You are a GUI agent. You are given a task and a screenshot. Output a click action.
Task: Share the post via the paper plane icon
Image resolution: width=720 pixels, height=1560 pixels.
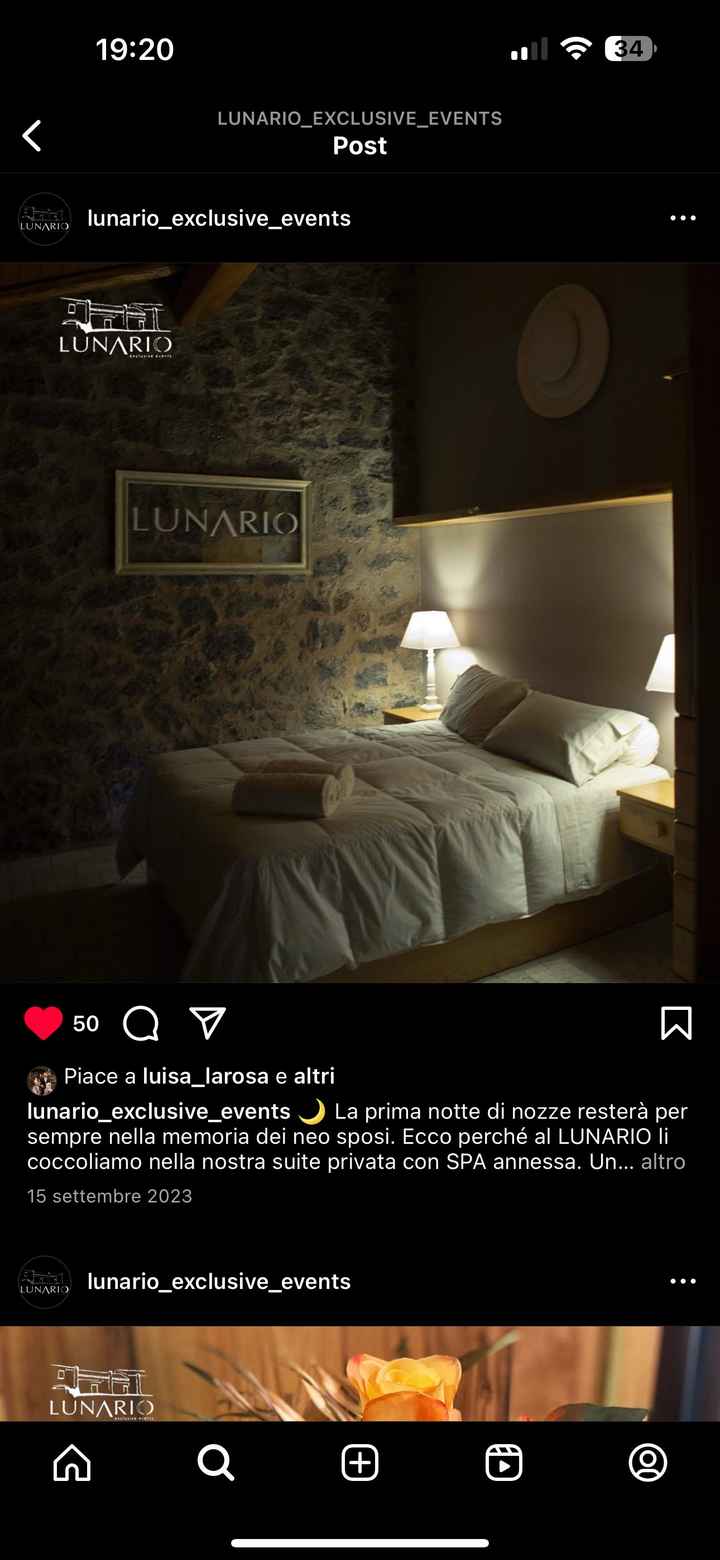pos(208,1022)
